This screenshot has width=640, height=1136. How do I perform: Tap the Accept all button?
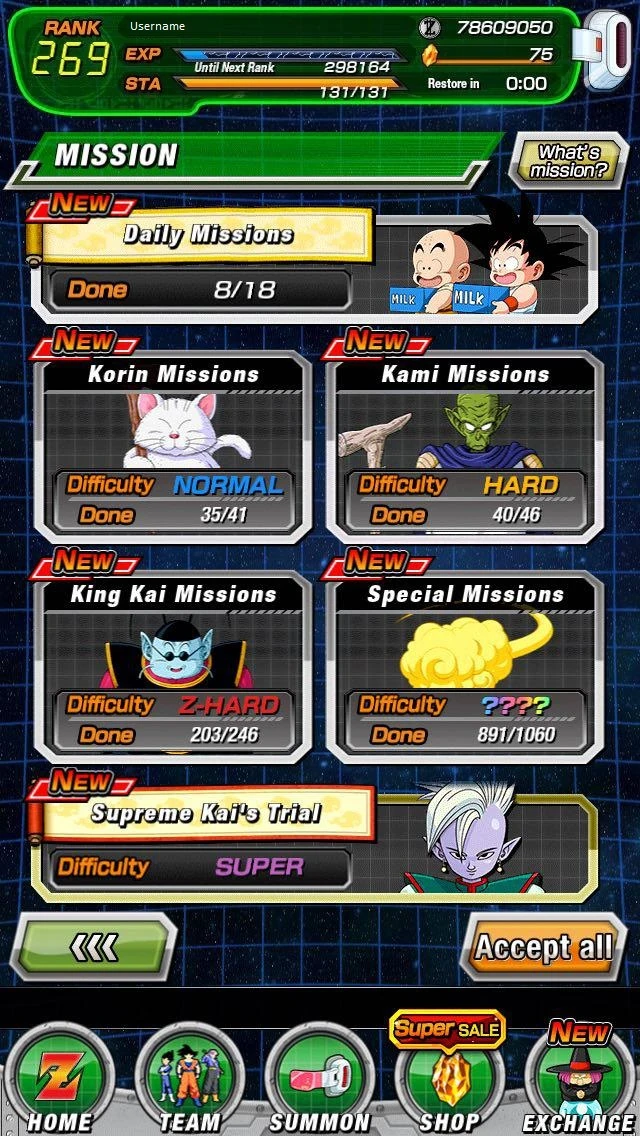[x=543, y=946]
